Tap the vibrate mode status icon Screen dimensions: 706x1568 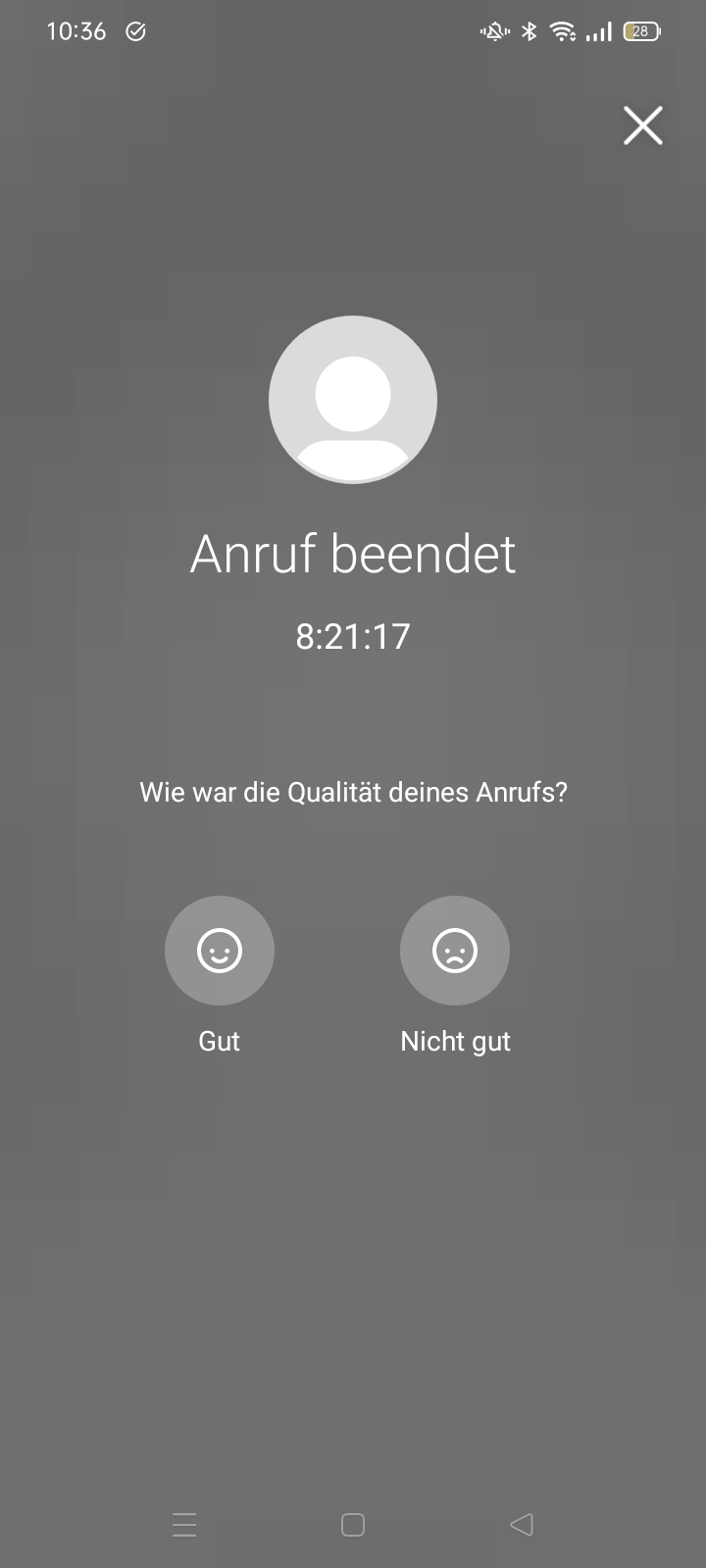tap(494, 30)
